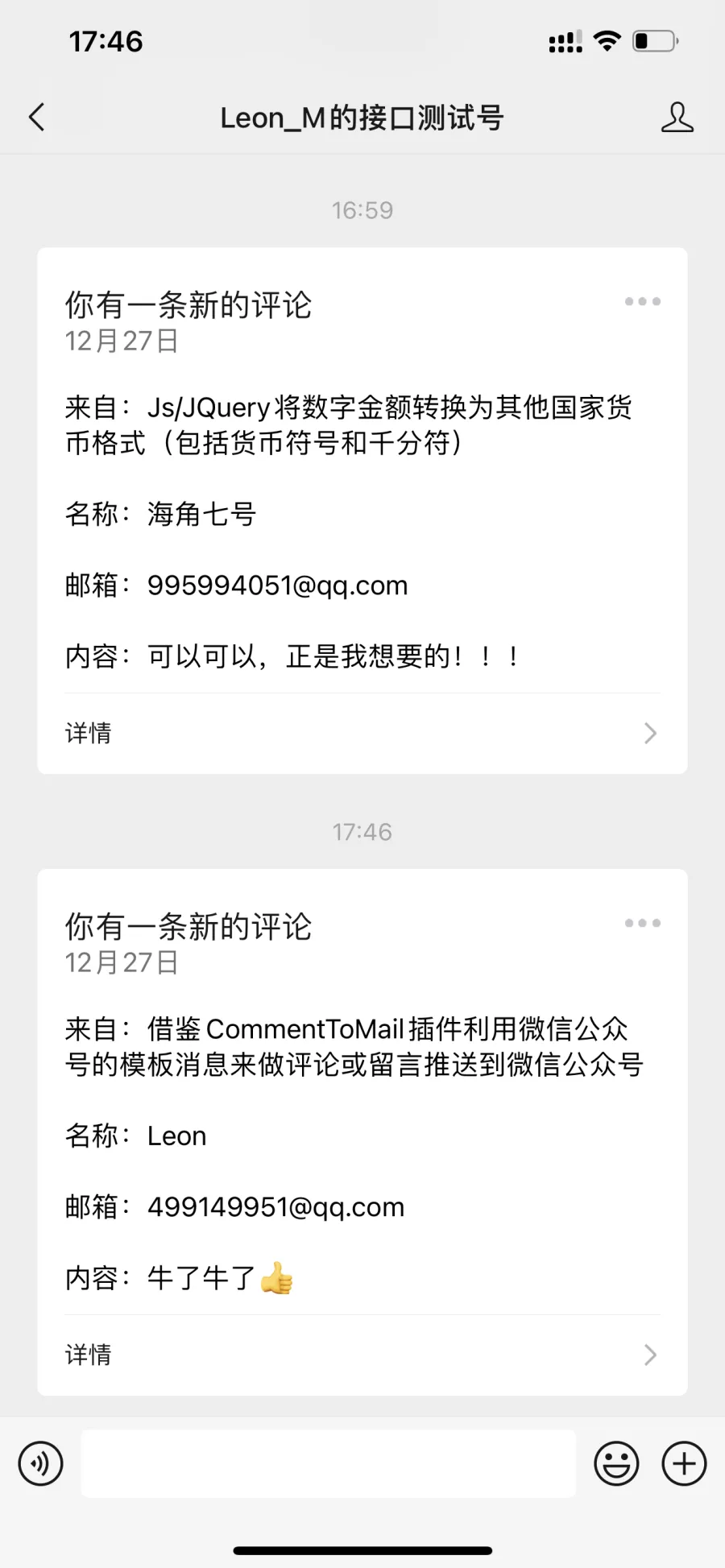Open the account profile icon
Viewport: 725px width, 1568px height.
[x=677, y=118]
